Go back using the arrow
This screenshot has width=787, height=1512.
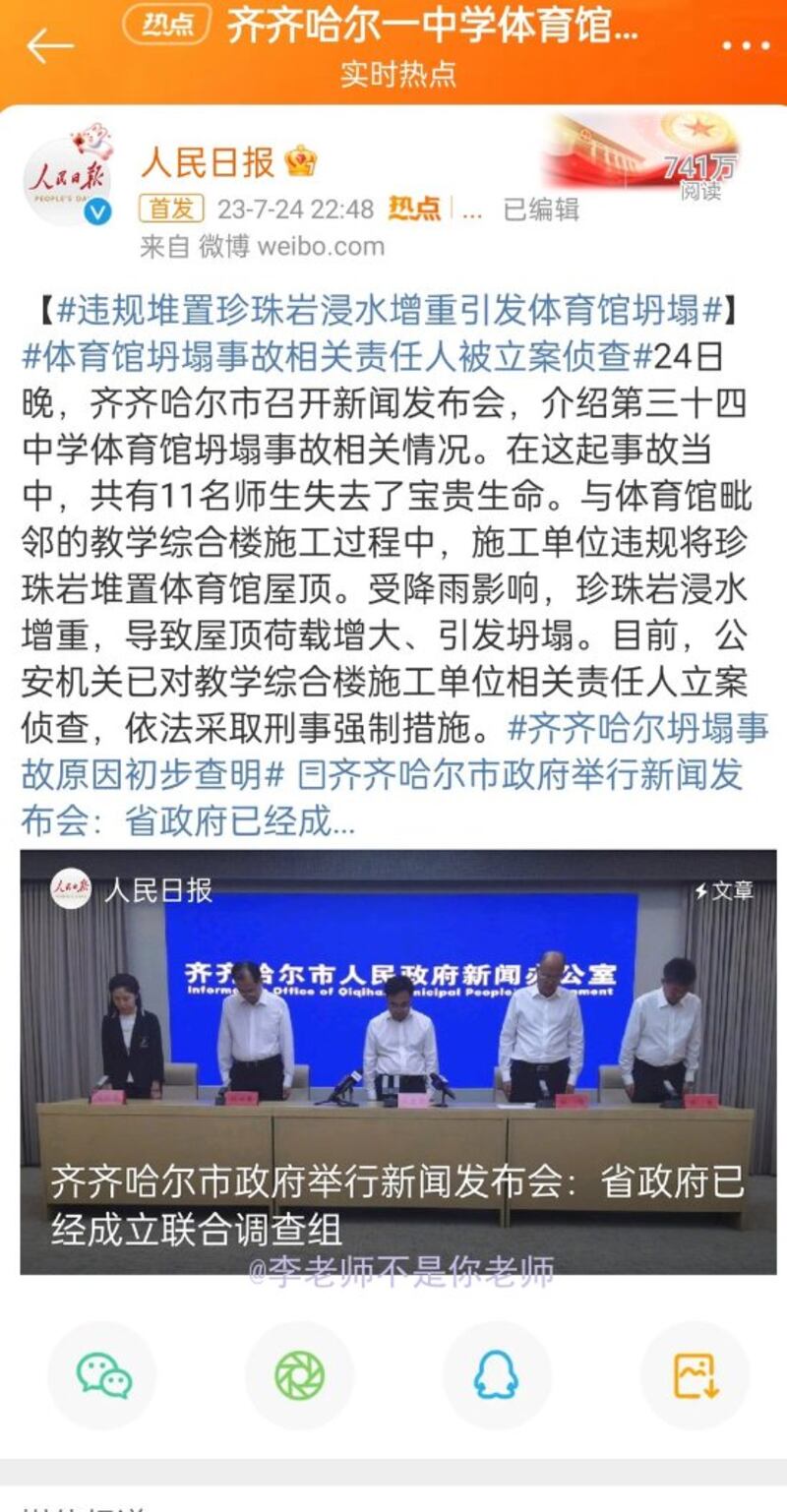coord(49,45)
